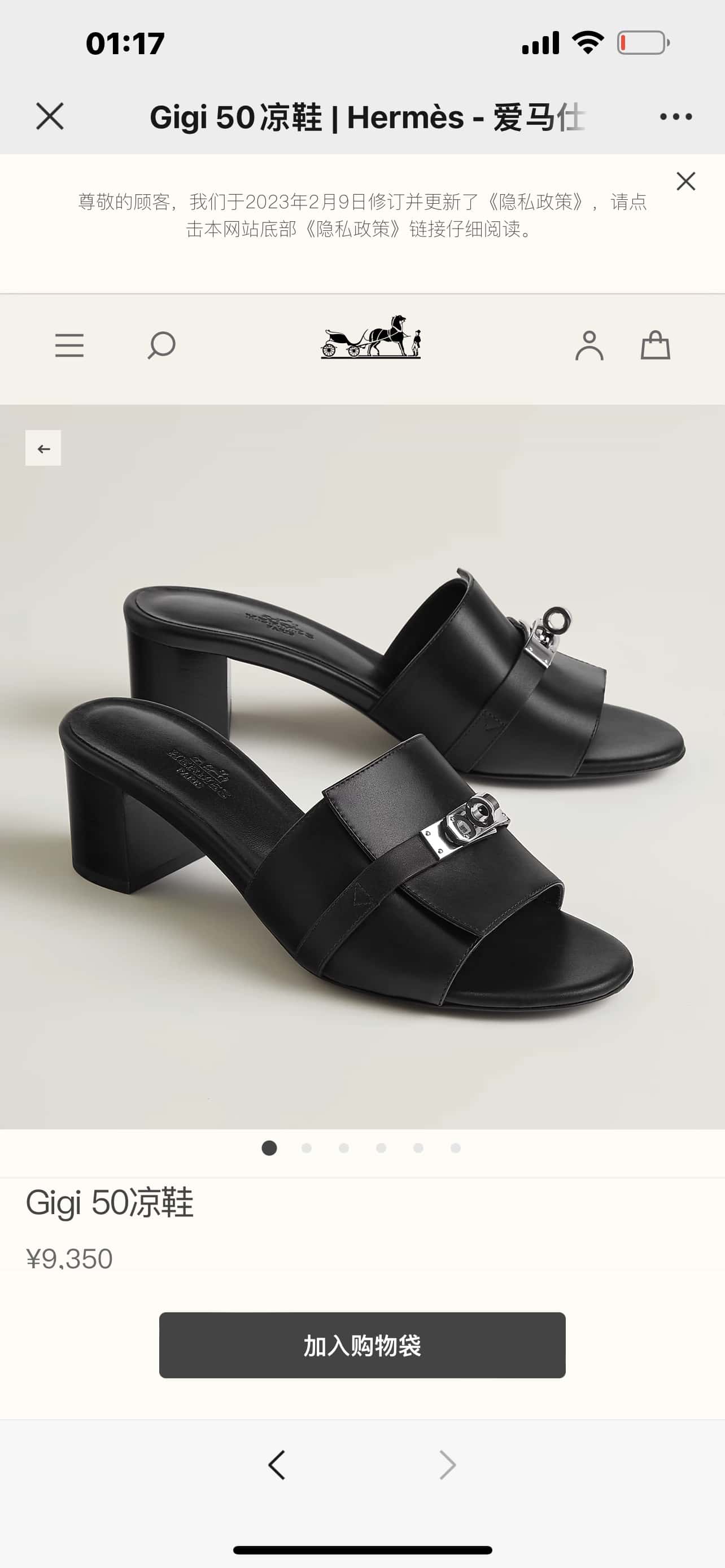Viewport: 725px width, 1568px height.
Task: Go back with the browser back chevron
Action: (x=277, y=1465)
